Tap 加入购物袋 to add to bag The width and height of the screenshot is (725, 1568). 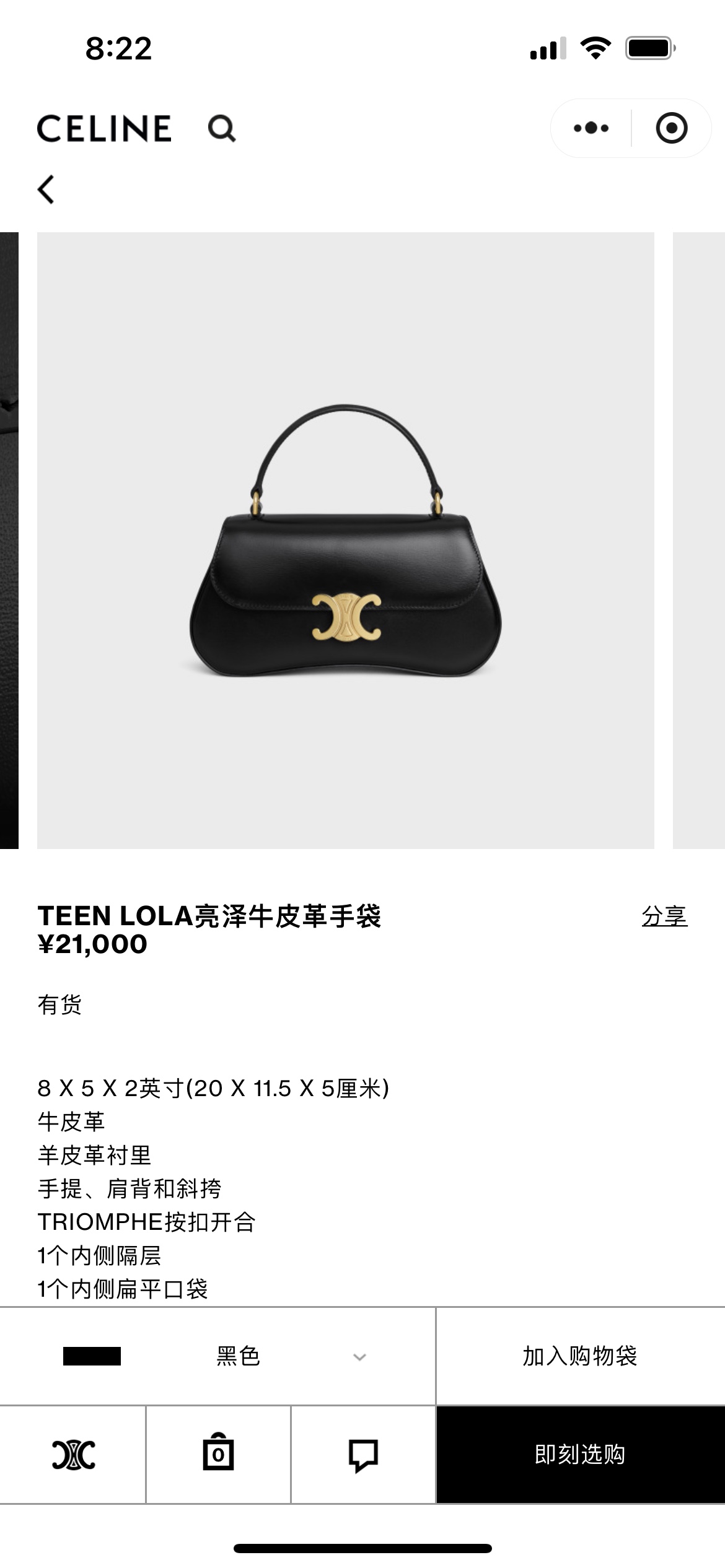580,1356
